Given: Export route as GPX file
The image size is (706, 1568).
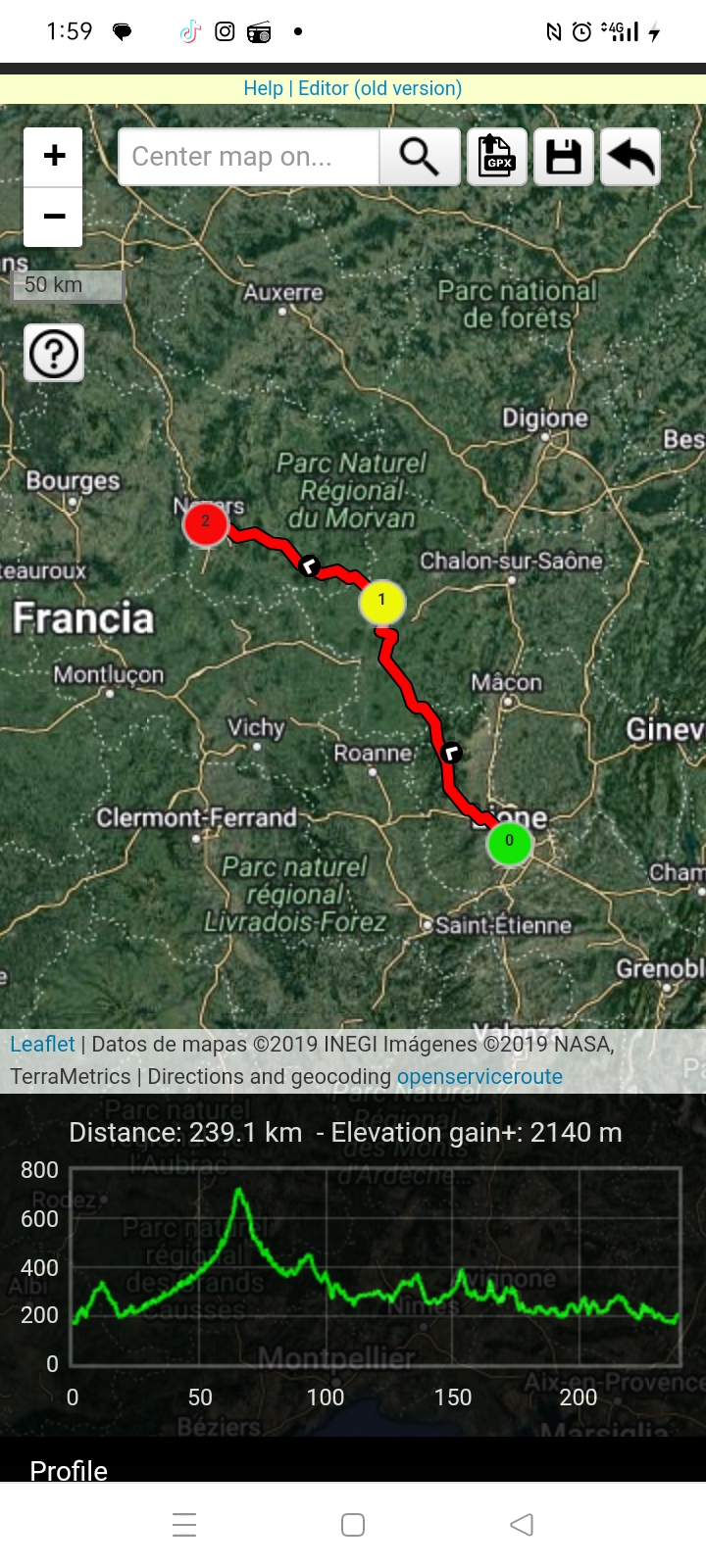Looking at the screenshot, I should click(x=497, y=157).
